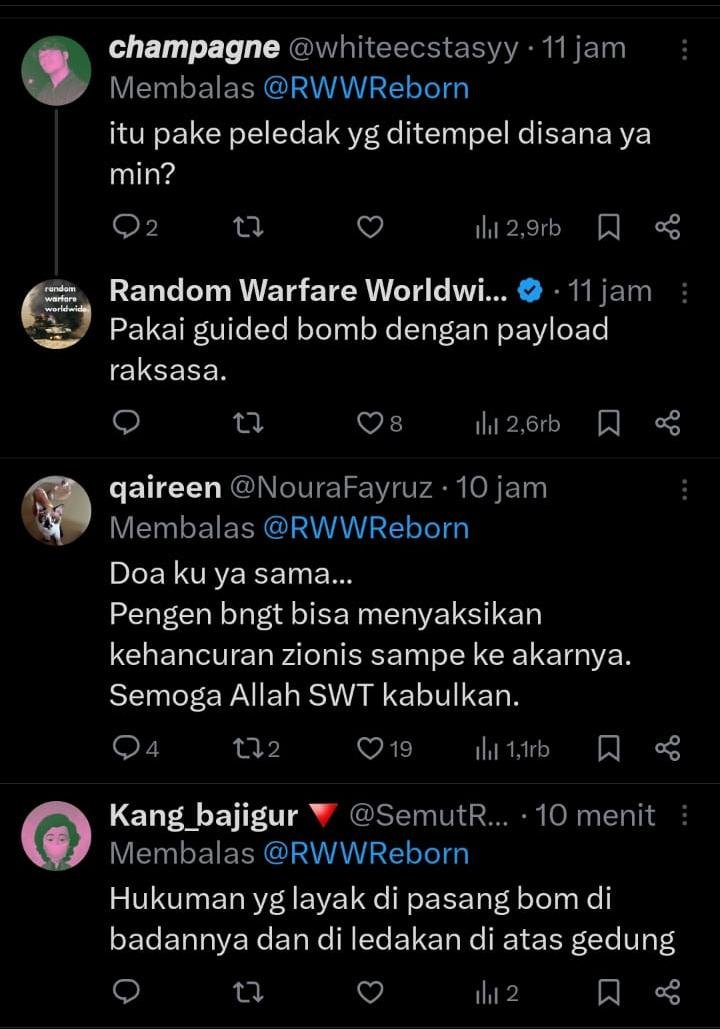
Task: Like champagne's reply about peledak
Action: (370, 228)
